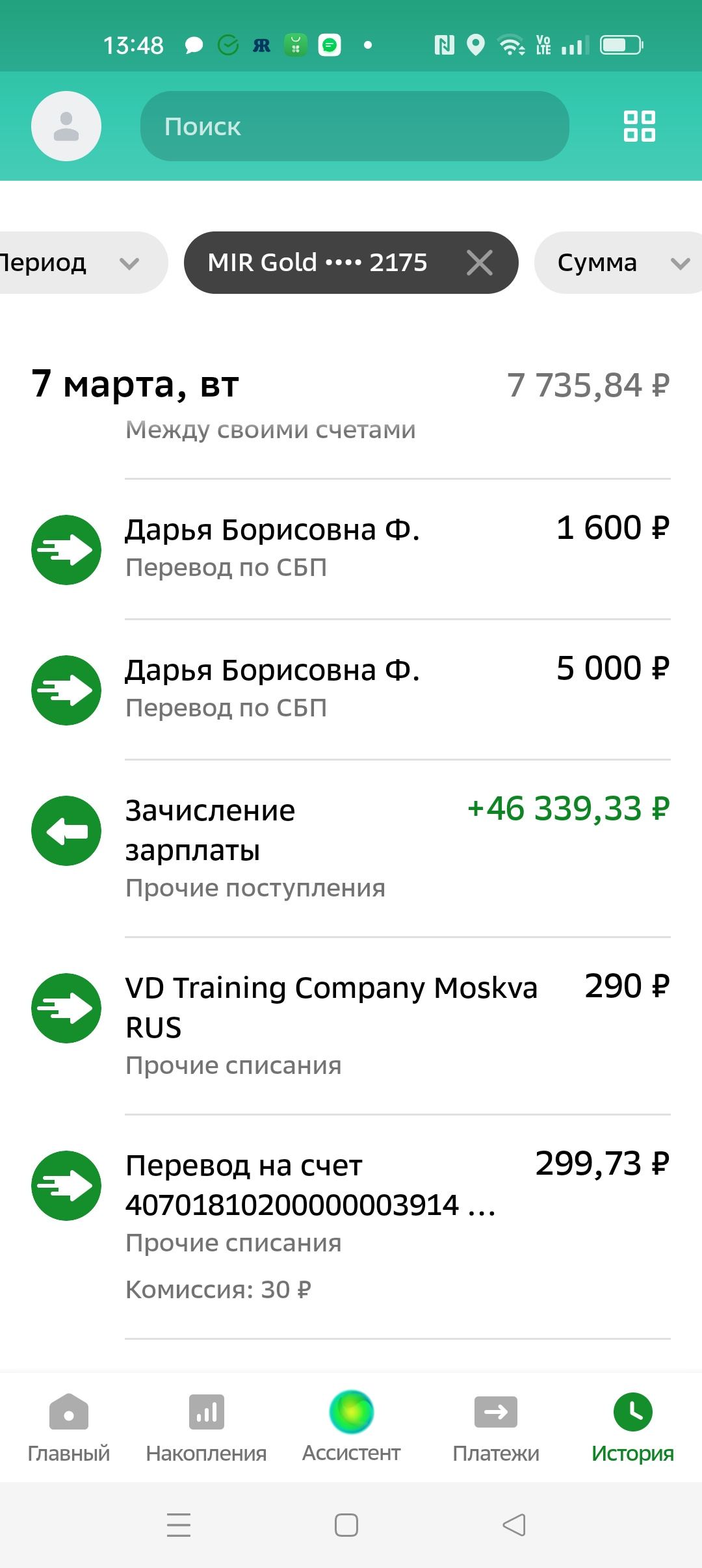Open the 1 600 ₽ transfer to Дарья Борисовна
The height and width of the screenshot is (1568, 702).
[351, 549]
